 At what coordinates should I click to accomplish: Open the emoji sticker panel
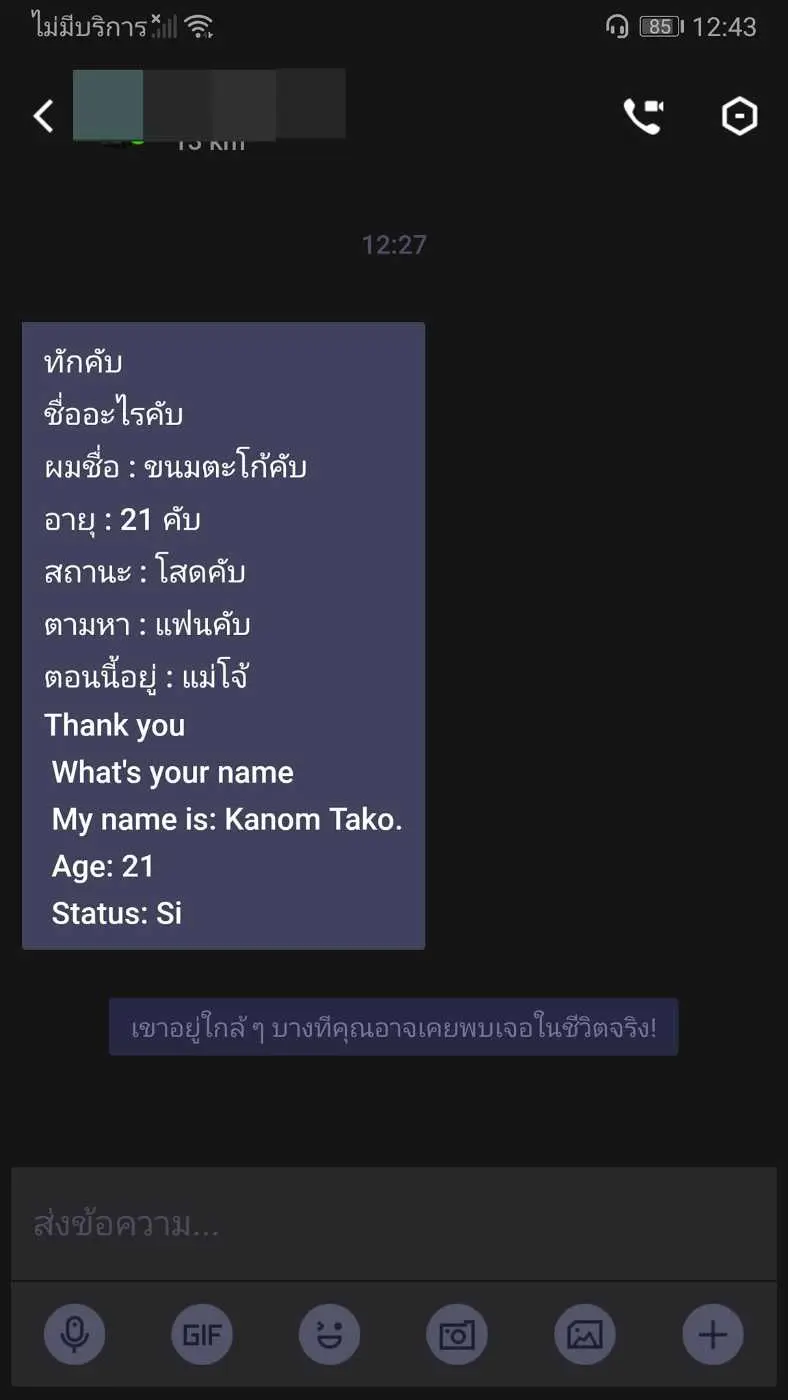point(329,1334)
